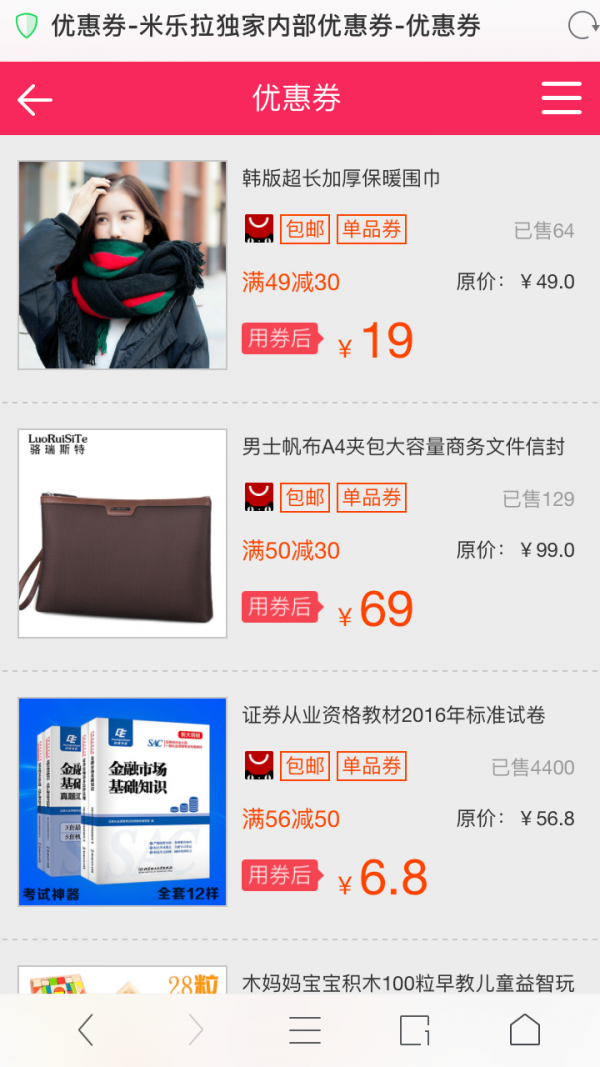Open the browser tabs switcher
The width and height of the screenshot is (600, 1067).
pyautogui.click(x=414, y=1030)
